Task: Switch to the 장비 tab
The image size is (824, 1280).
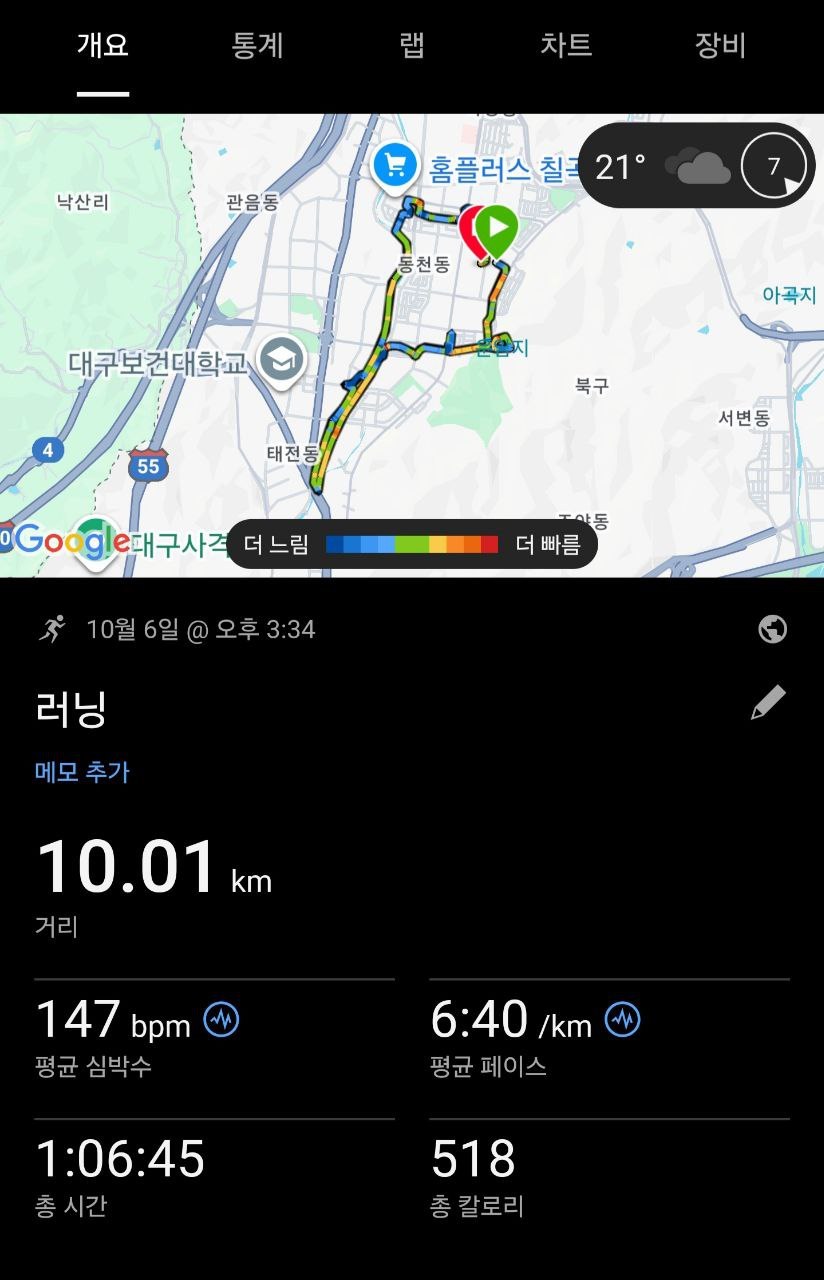Action: pos(721,46)
